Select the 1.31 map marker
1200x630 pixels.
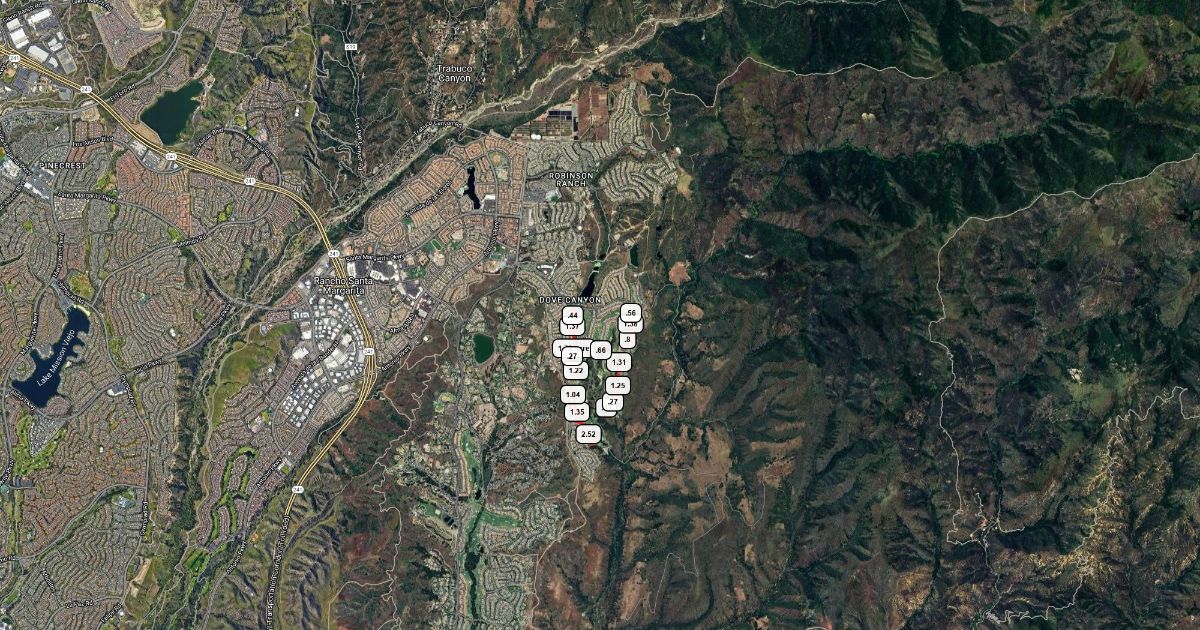click(x=619, y=363)
